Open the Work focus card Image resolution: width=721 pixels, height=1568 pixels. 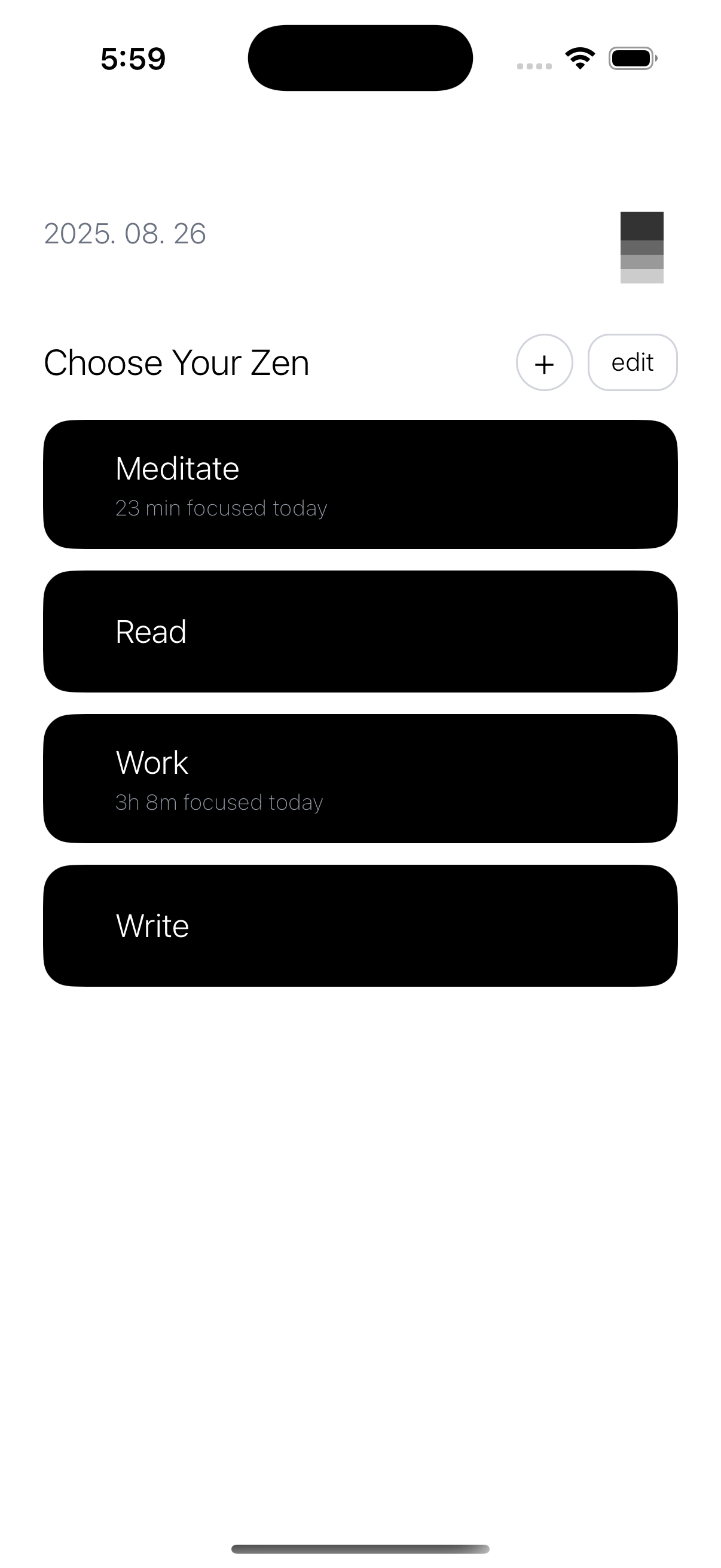point(360,779)
